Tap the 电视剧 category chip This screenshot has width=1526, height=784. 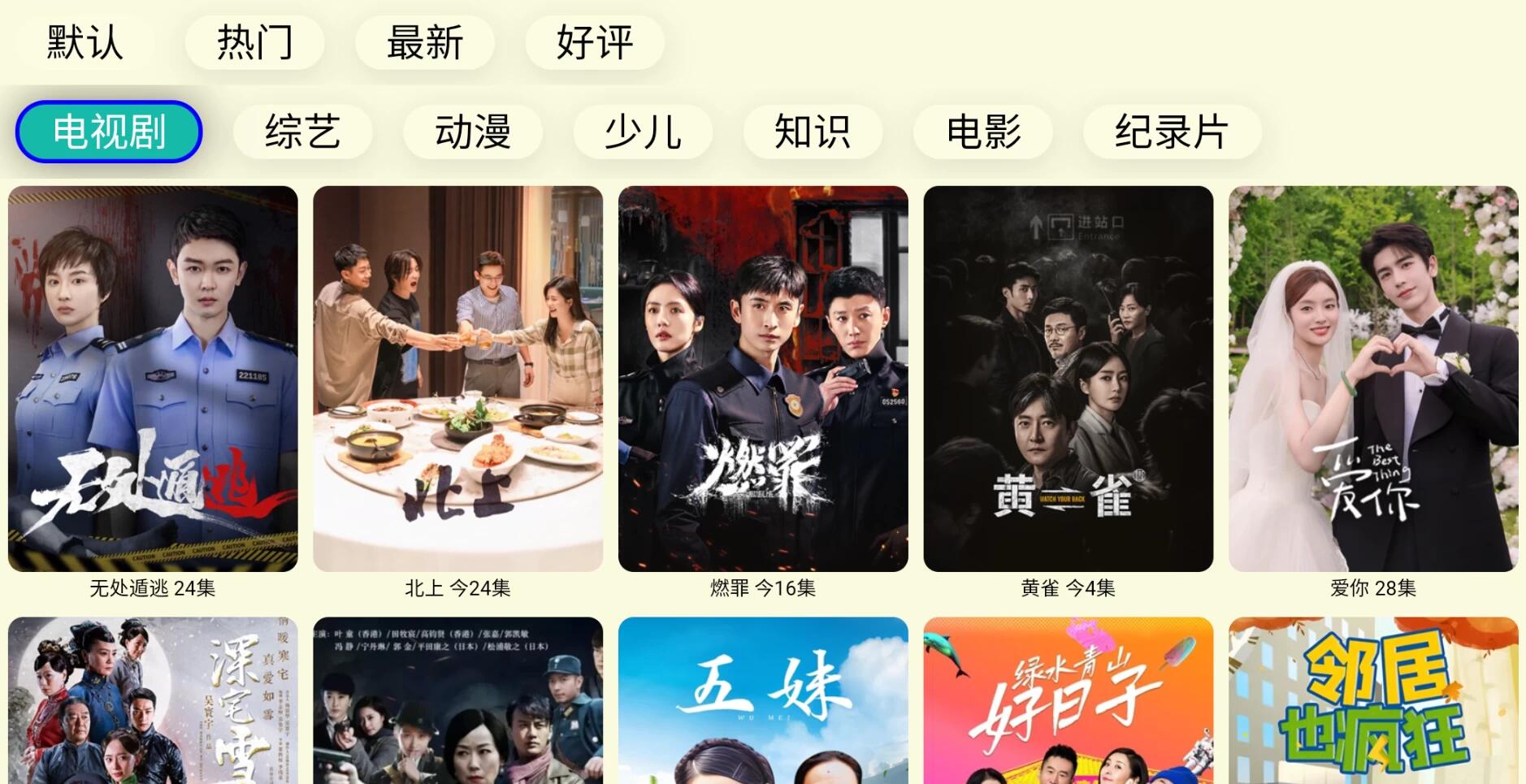(109, 132)
